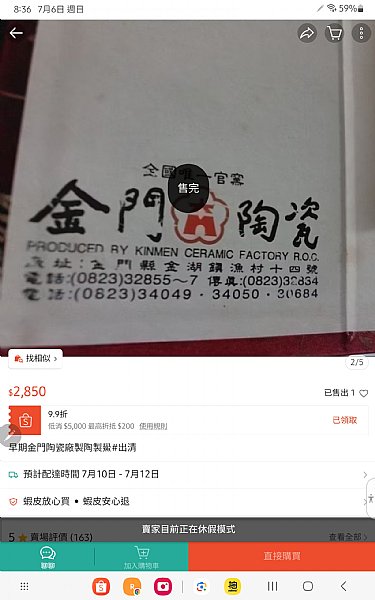This screenshot has height=600, width=375.
Task: Open 使用規則 voucher rules link
Action: [x=153, y=426]
